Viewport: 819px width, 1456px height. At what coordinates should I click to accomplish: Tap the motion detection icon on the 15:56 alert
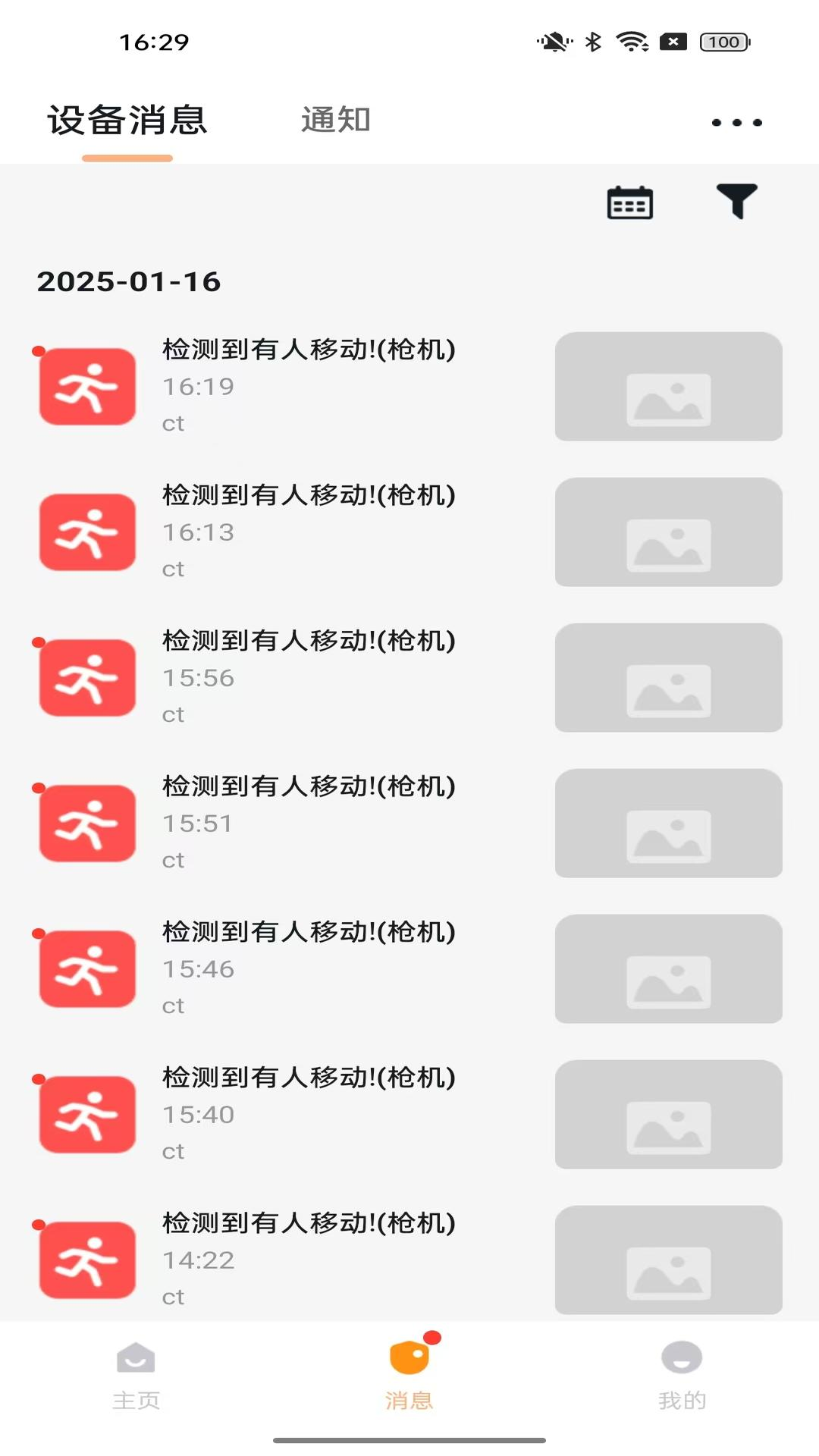(86, 678)
